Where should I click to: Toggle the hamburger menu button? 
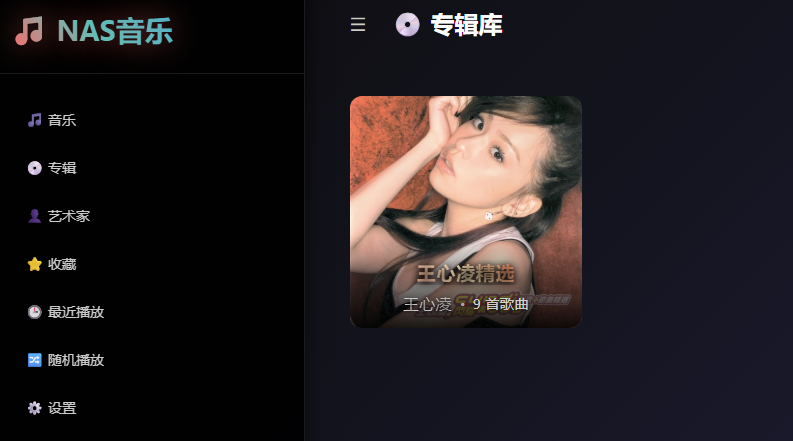tap(358, 25)
